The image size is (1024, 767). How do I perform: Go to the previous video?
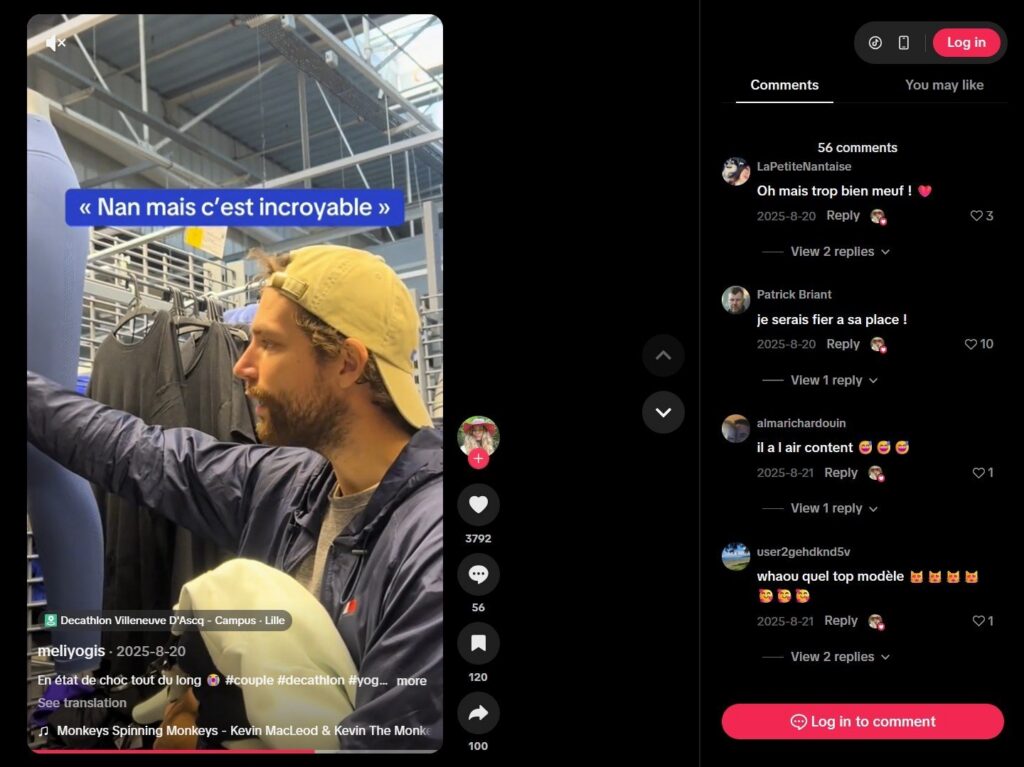point(663,355)
